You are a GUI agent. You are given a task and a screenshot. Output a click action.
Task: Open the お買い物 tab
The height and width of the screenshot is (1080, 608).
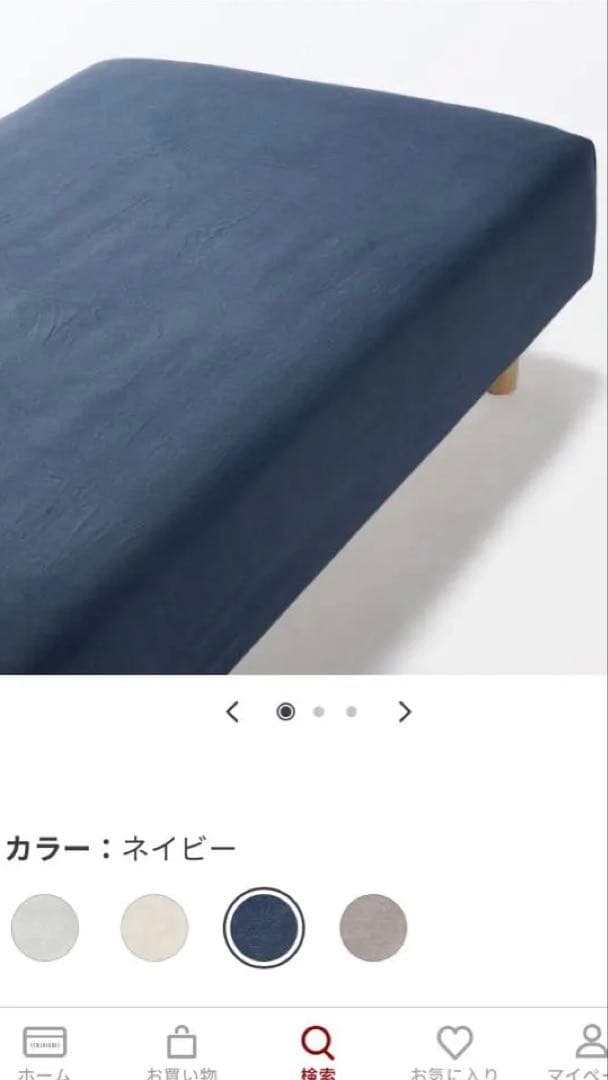[181, 1050]
